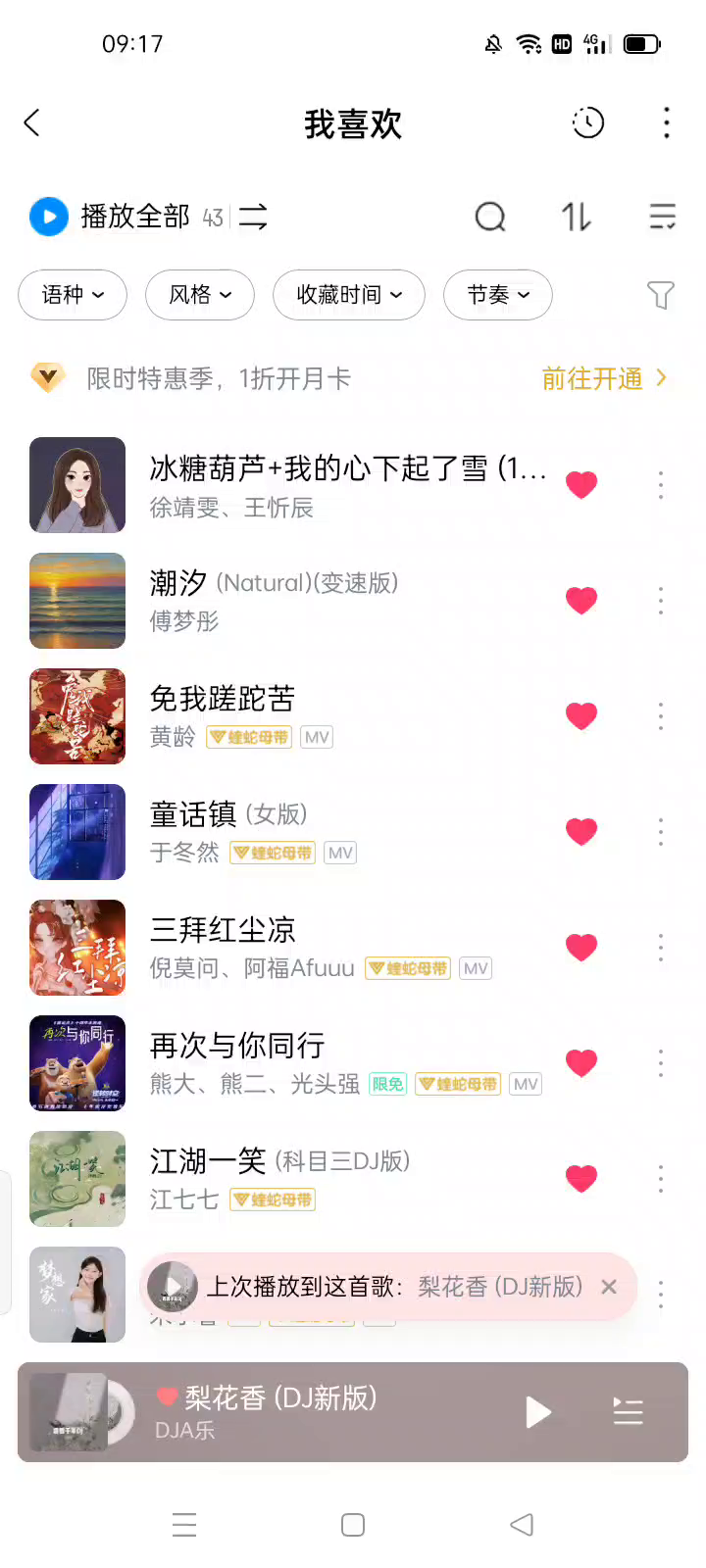Go back from the 我喜欢 page

32,123
